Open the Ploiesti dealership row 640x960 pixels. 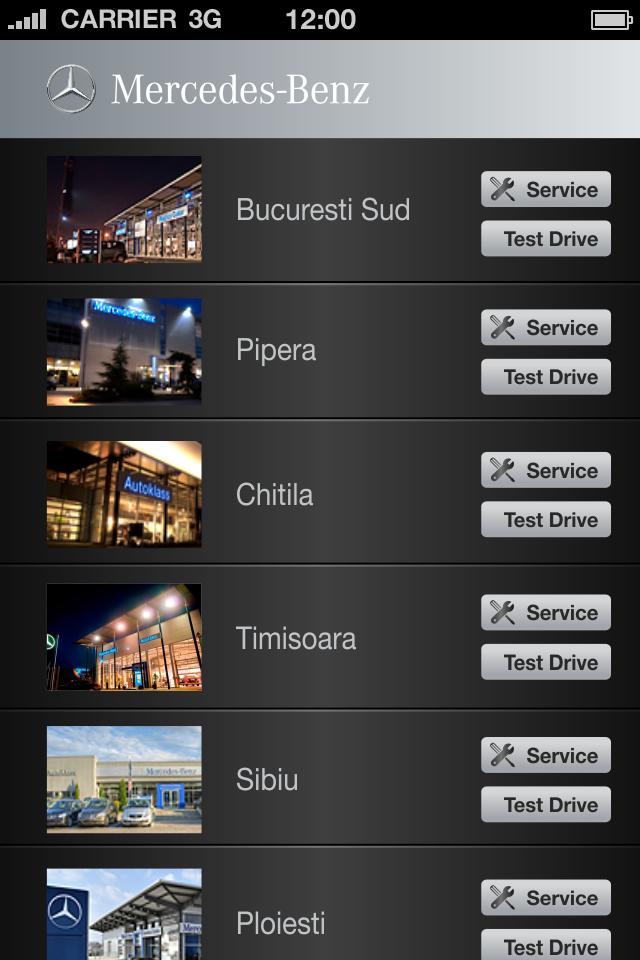tap(280, 922)
